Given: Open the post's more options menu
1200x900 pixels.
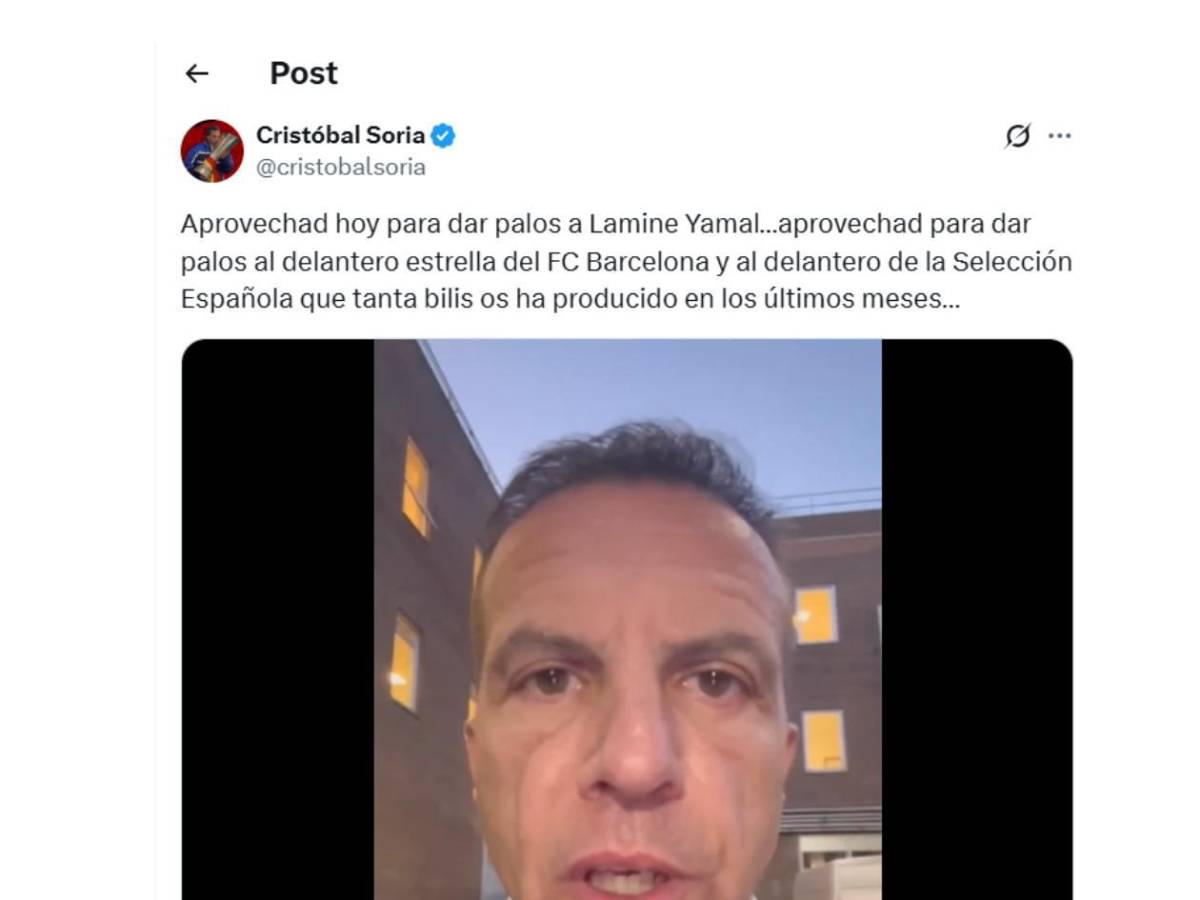Looking at the screenshot, I should (1060, 136).
